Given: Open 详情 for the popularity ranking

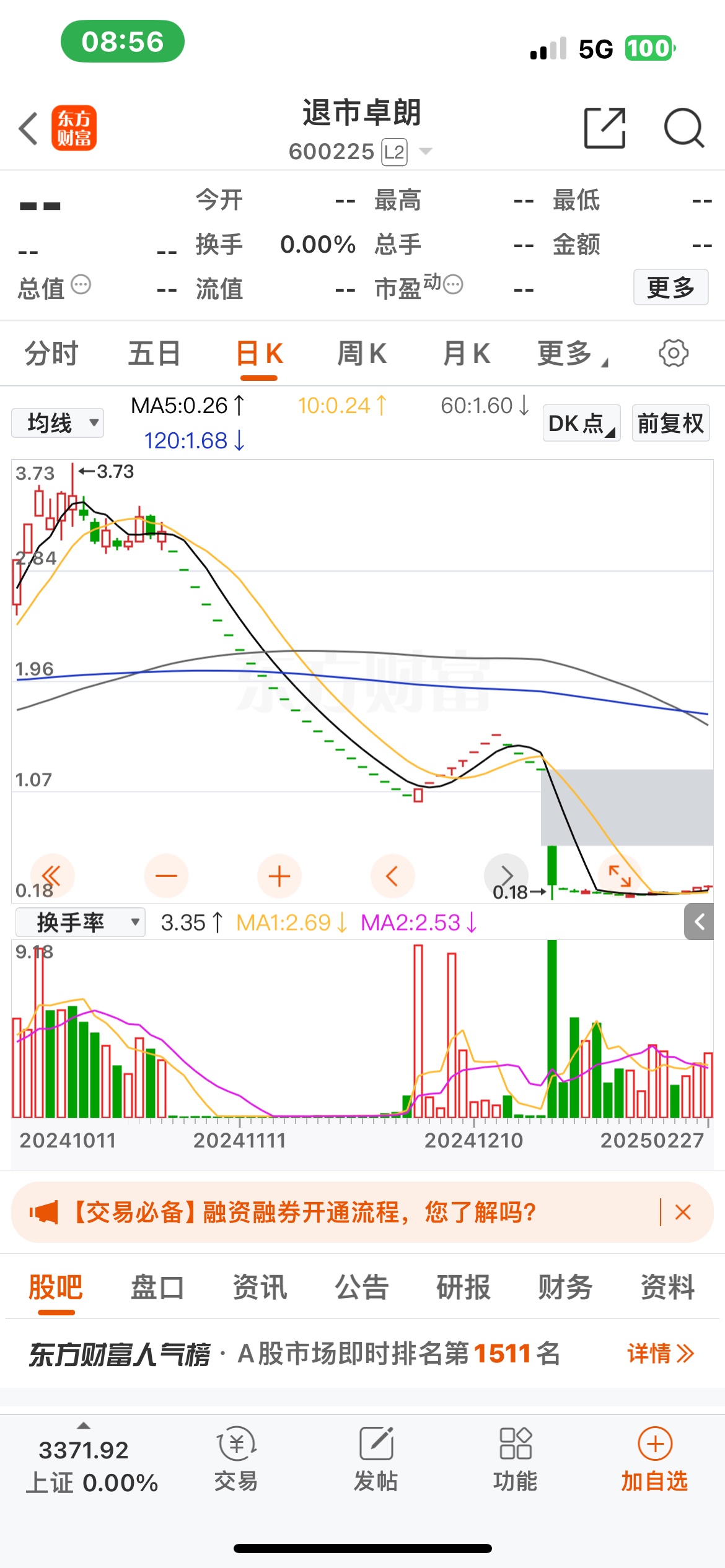Looking at the screenshot, I should (661, 1353).
